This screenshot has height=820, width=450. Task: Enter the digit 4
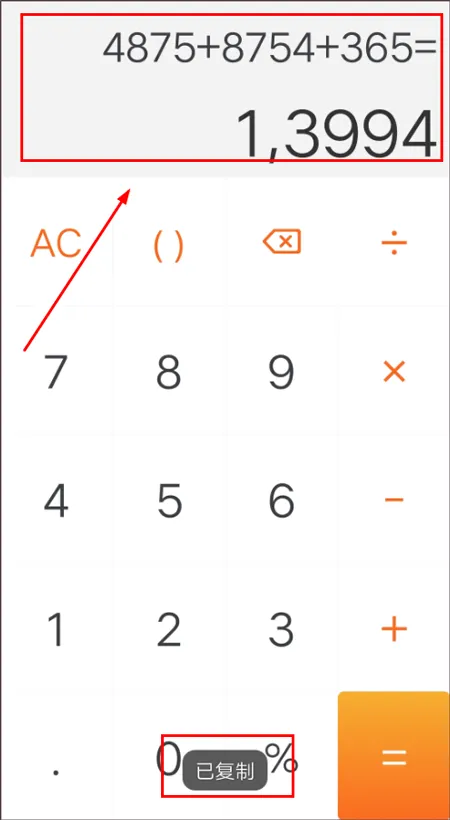(x=55, y=500)
